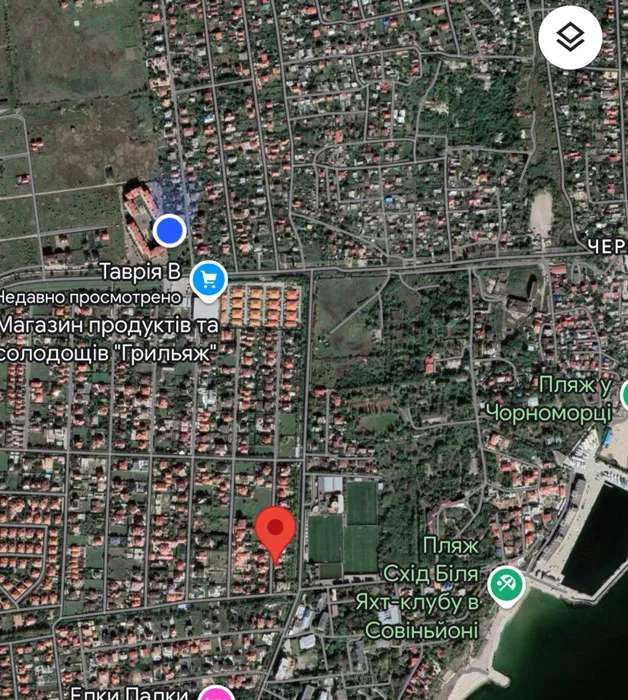This screenshot has height=700, width=628.
Task: Select the red dropped pin
Action: [276, 535]
